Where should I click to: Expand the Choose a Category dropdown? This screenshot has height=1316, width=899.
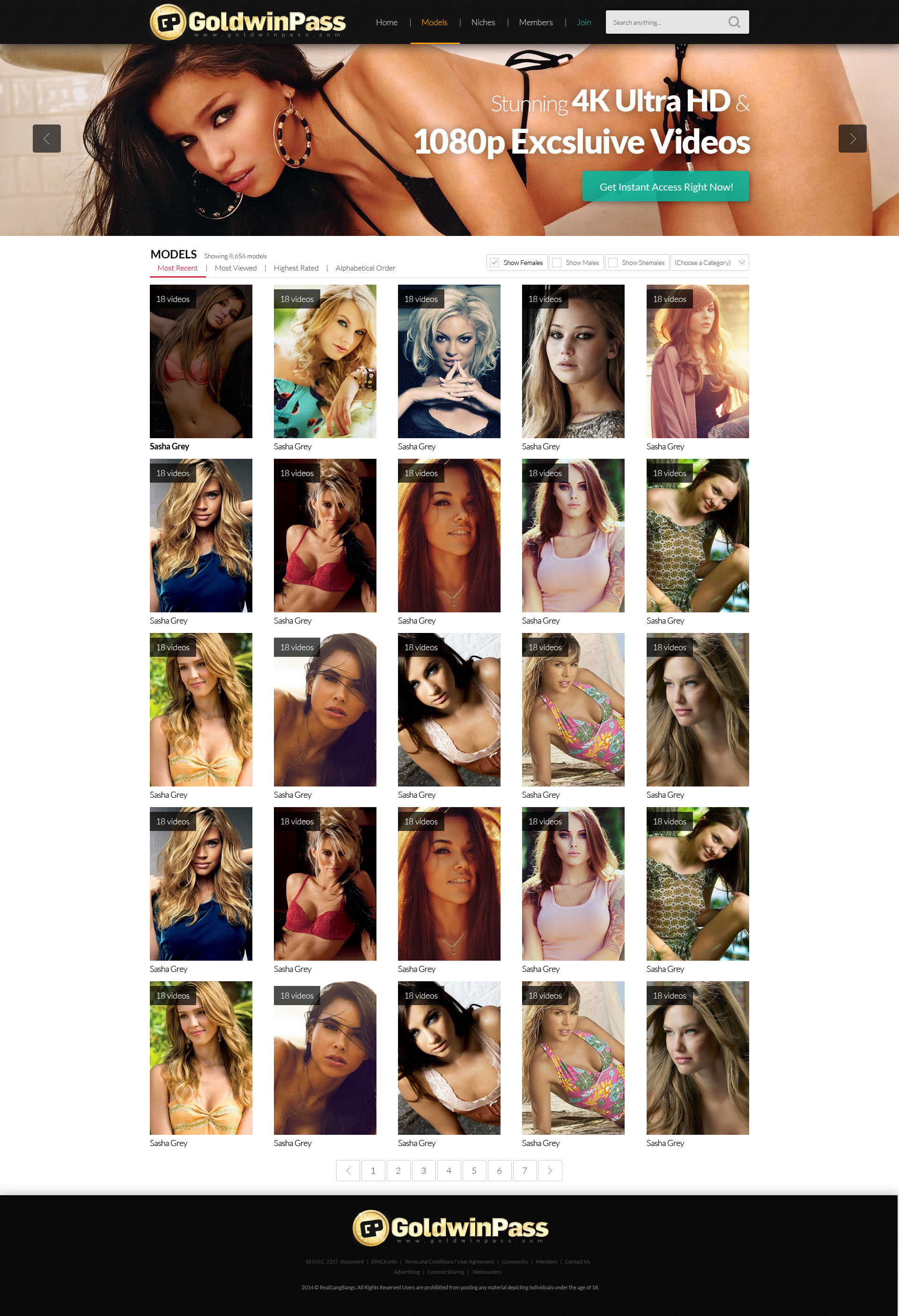[x=709, y=262]
